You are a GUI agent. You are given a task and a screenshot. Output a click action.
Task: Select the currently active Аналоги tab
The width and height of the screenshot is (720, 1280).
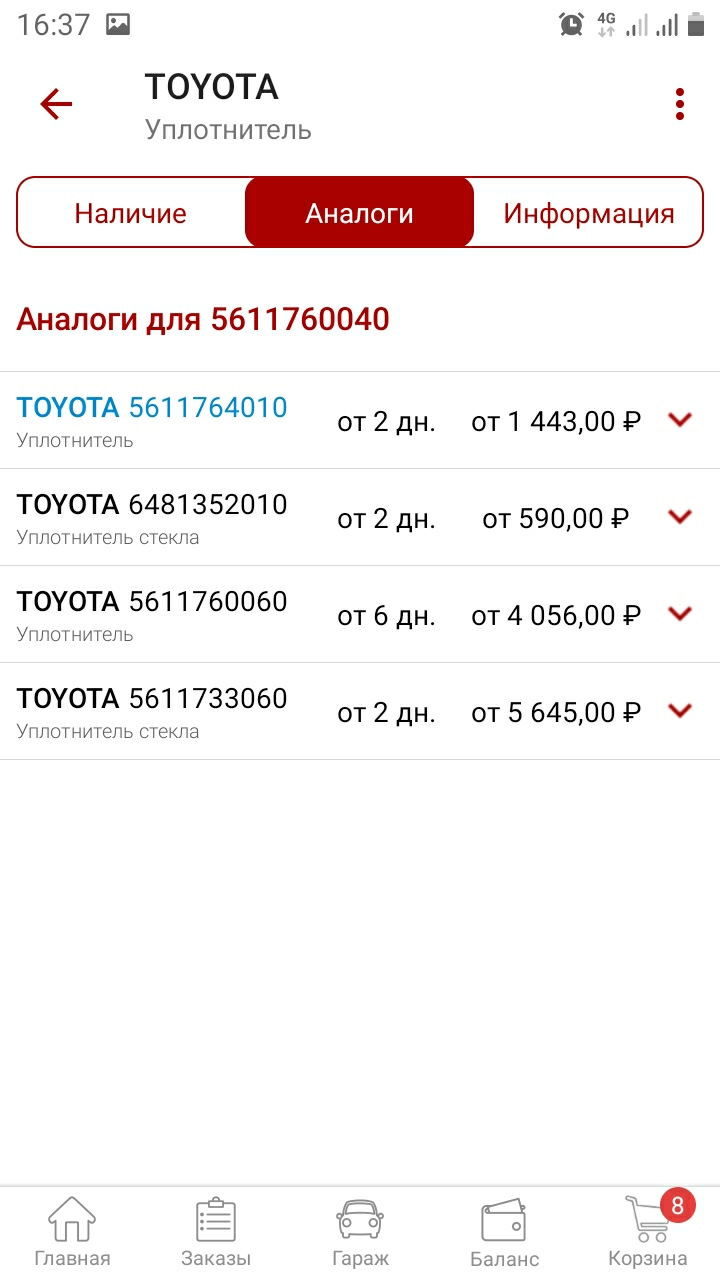point(360,212)
